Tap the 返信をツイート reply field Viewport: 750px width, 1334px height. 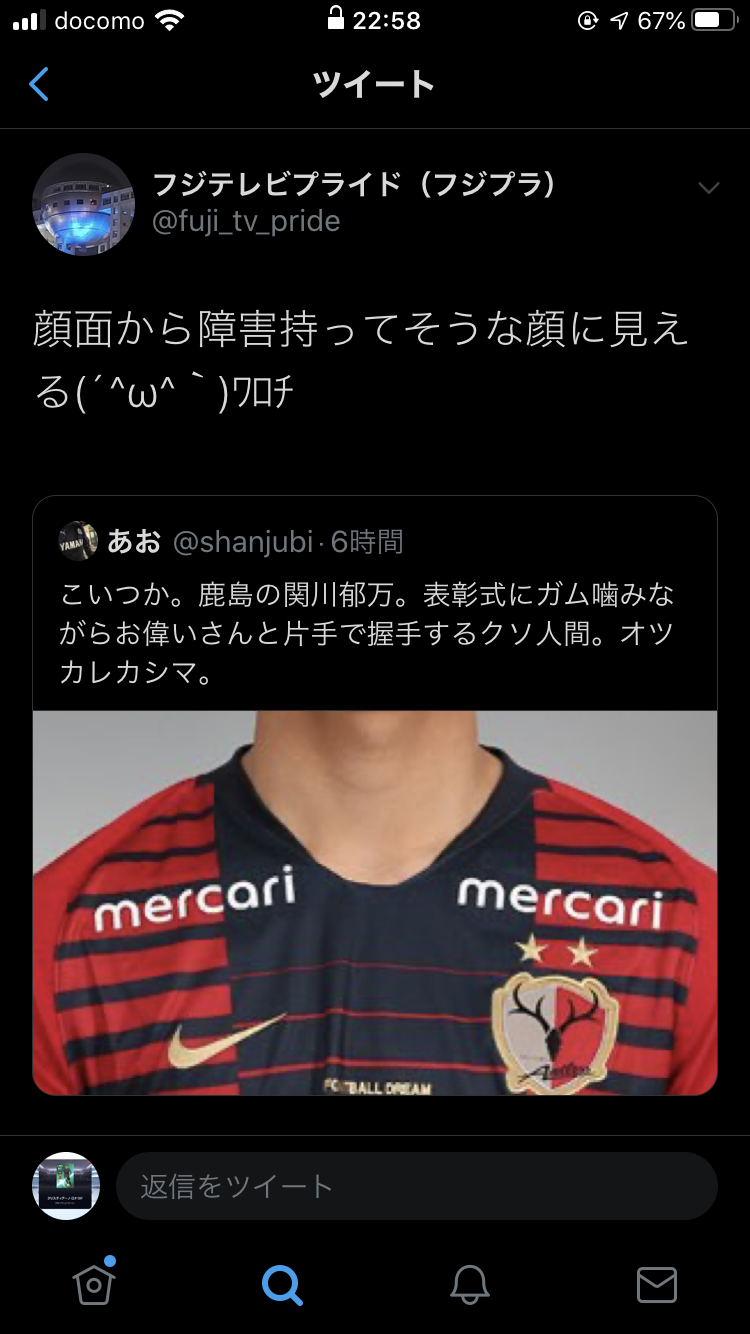(416, 1186)
